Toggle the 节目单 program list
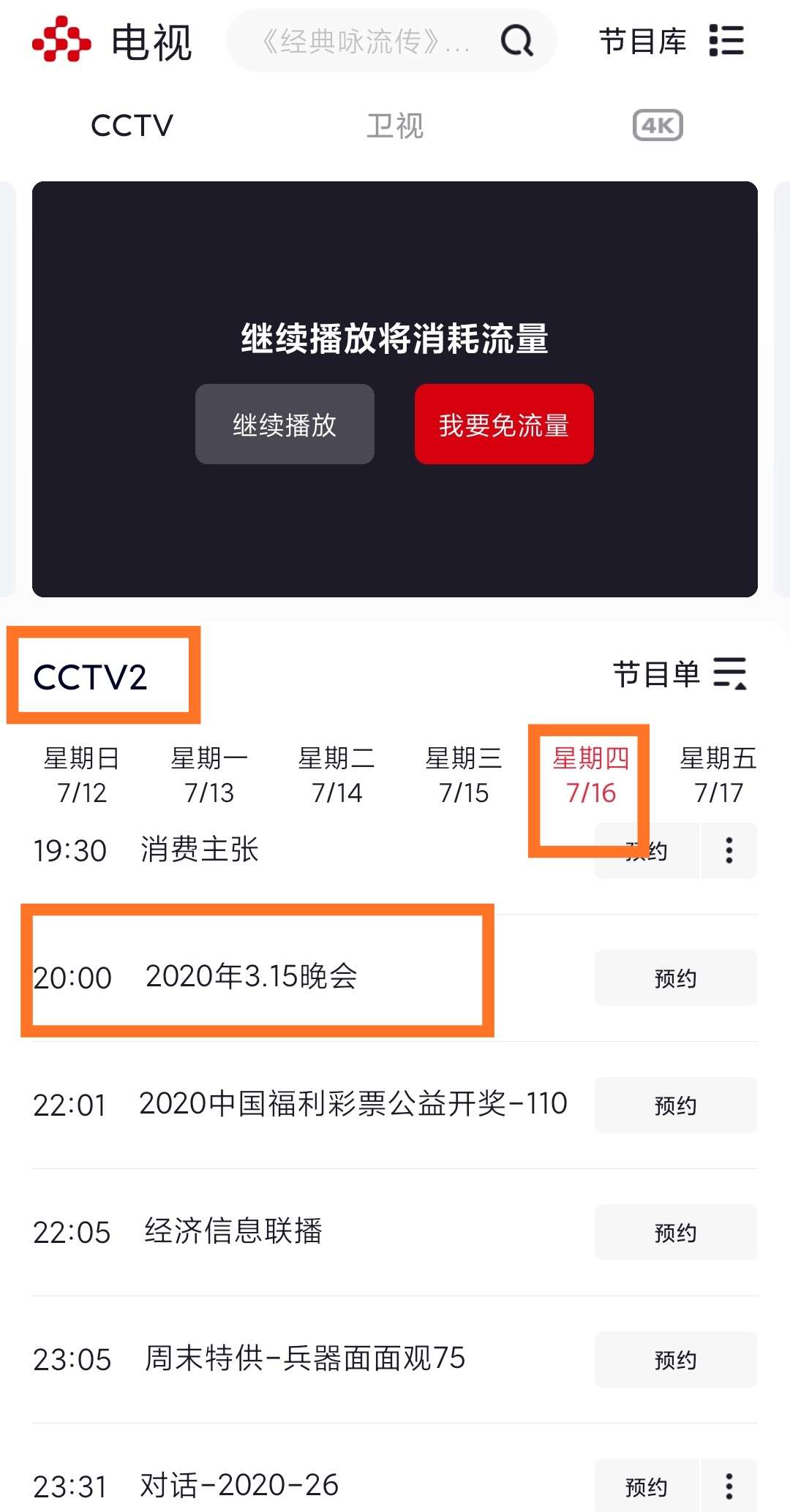This screenshot has height=1512, width=790. 680,673
